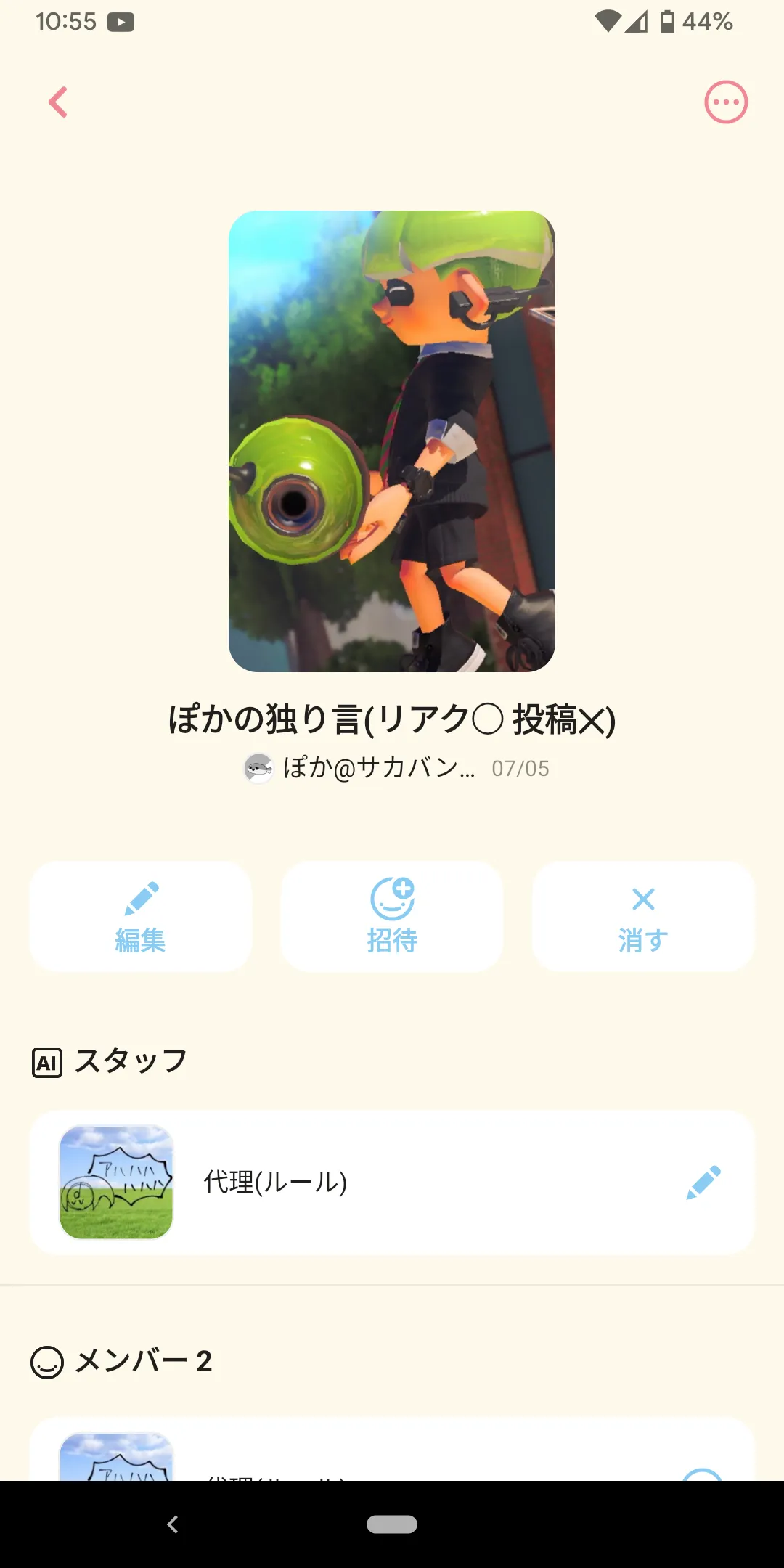
Task: Invite someone with the 招待 button
Action: [x=392, y=917]
